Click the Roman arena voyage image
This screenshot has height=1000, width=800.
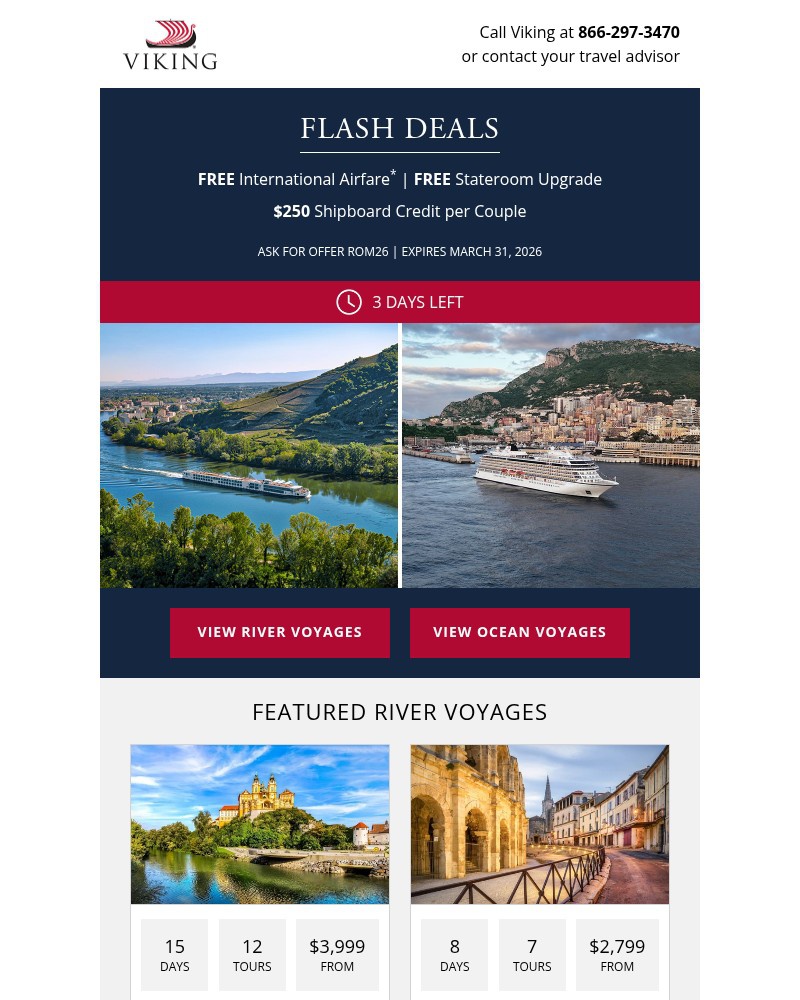click(x=539, y=824)
